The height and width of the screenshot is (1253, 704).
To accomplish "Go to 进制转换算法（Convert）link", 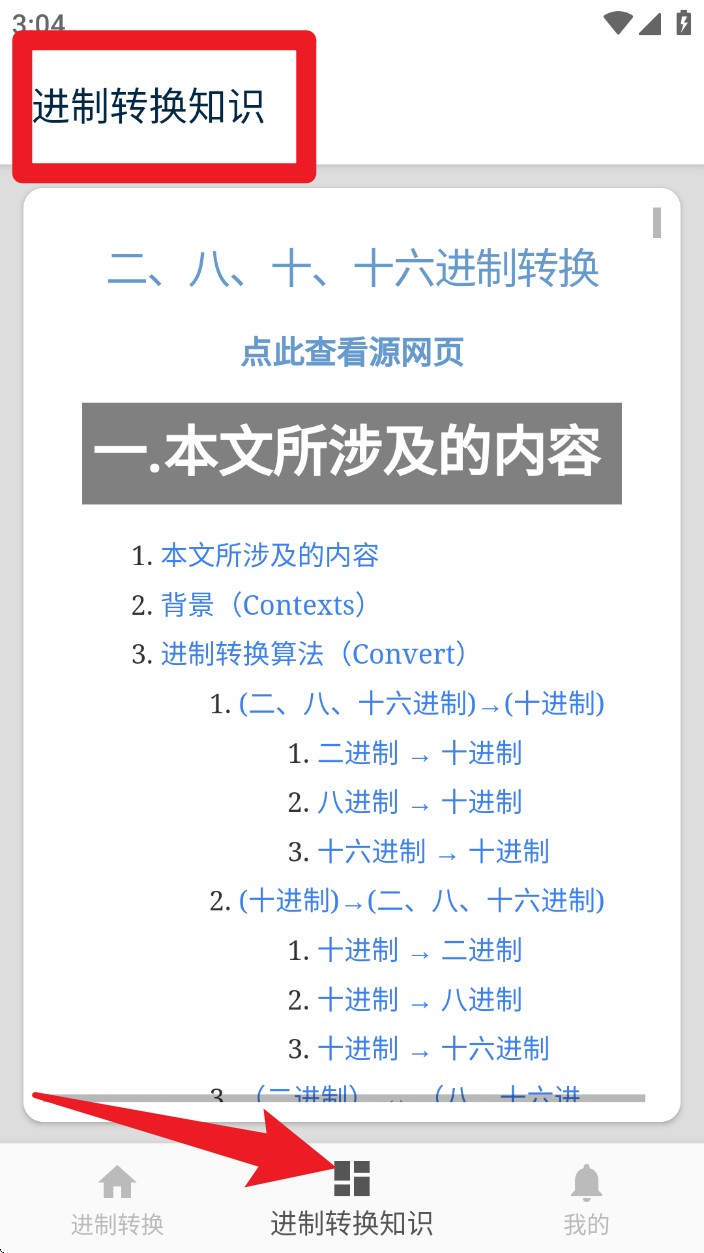I will (314, 654).
